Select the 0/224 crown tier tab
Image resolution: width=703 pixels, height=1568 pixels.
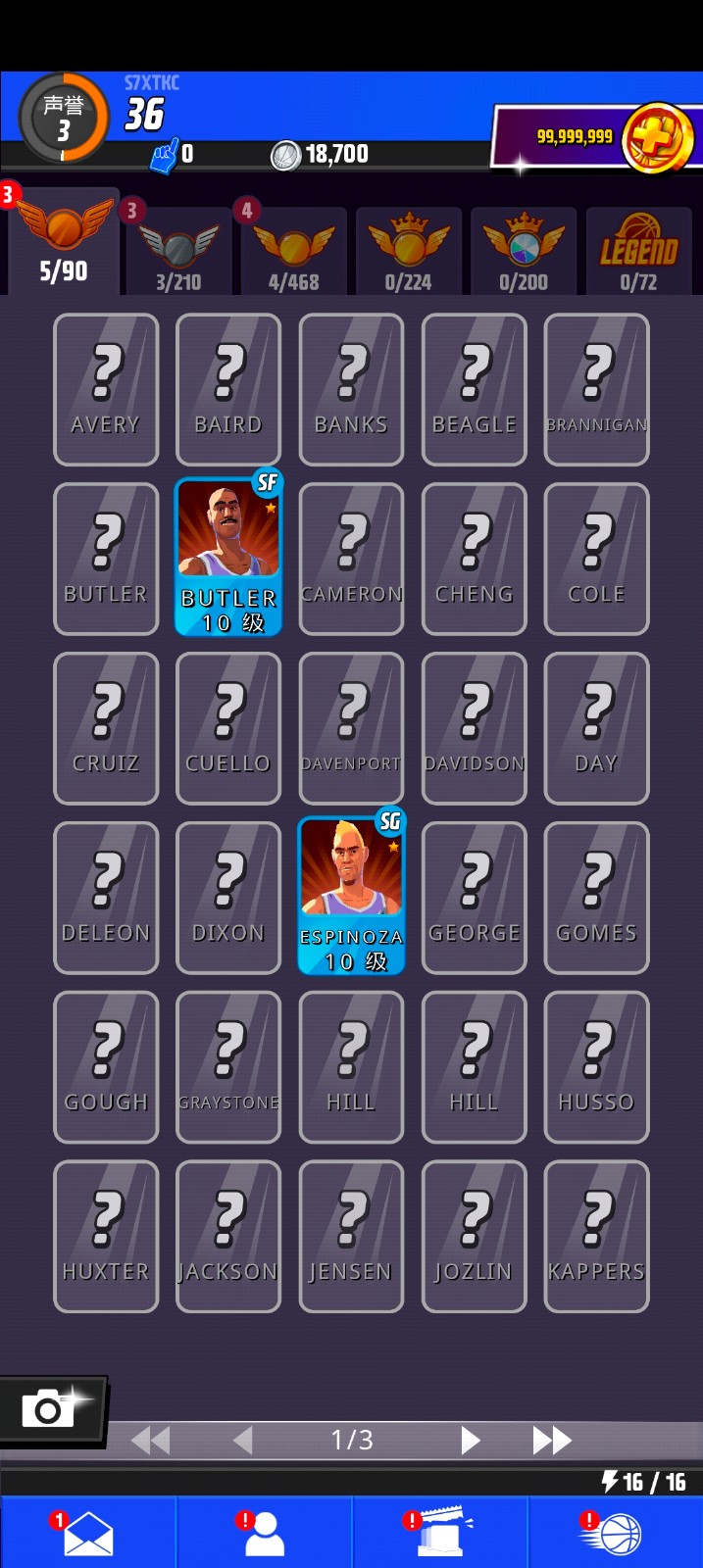(x=409, y=253)
